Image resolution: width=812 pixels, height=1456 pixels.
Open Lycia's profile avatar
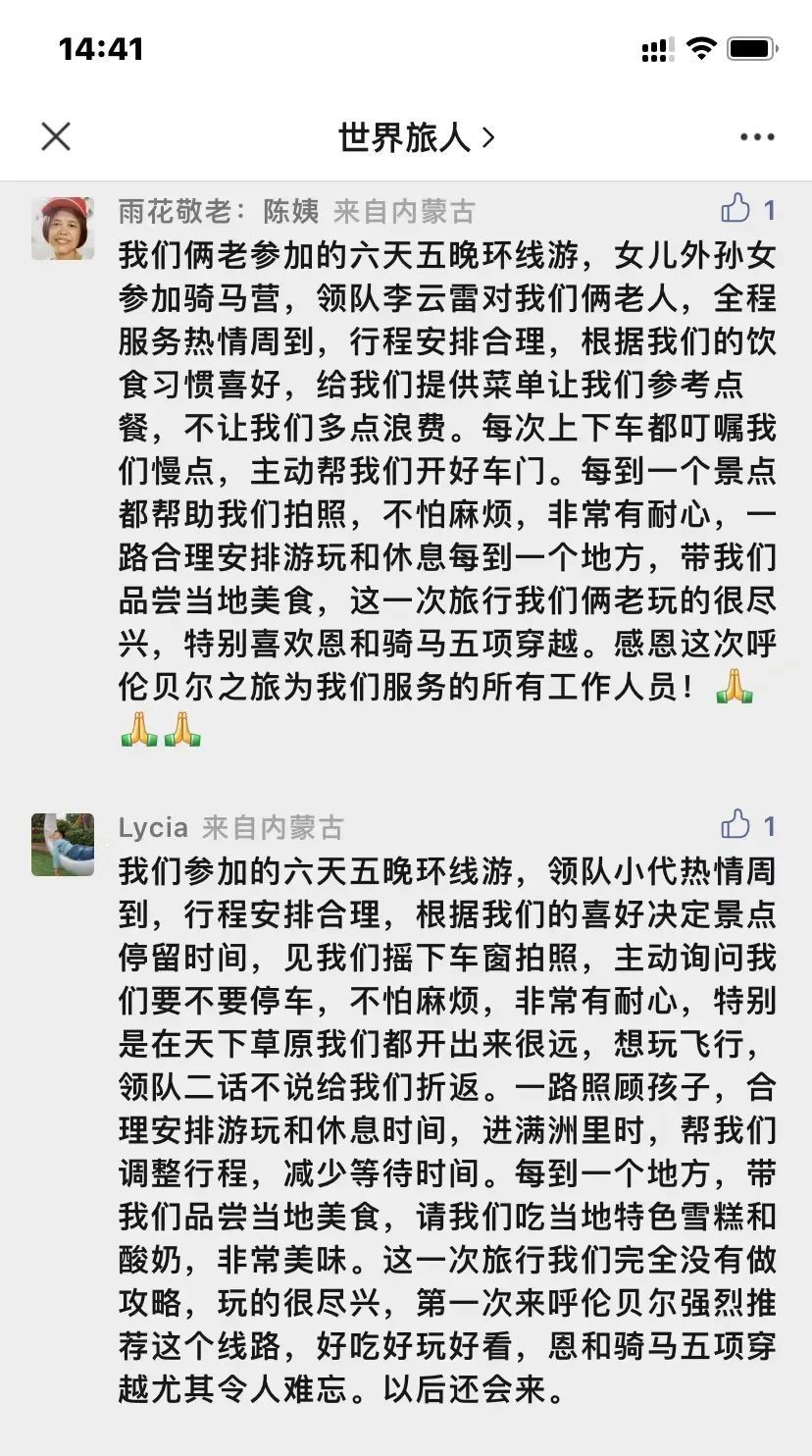[x=63, y=844]
